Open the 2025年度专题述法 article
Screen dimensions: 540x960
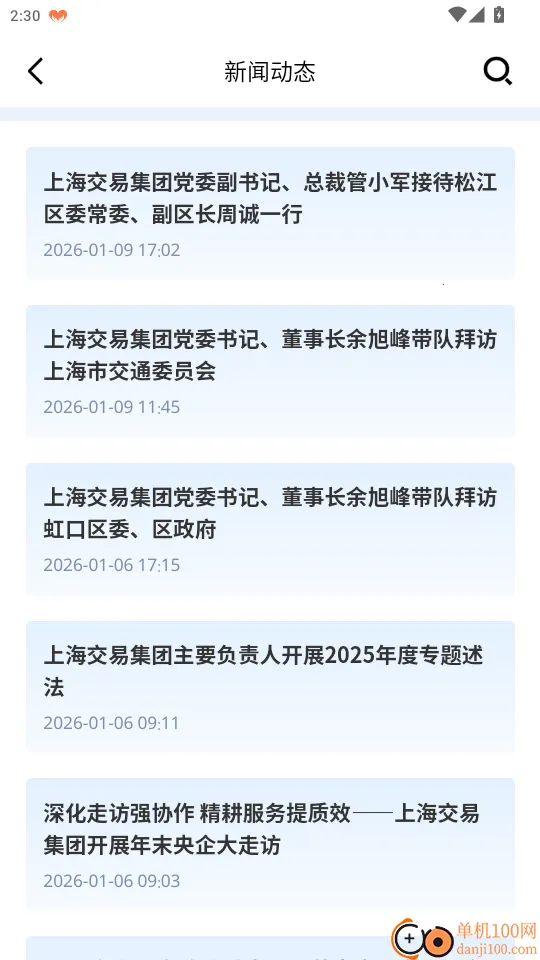(x=270, y=687)
